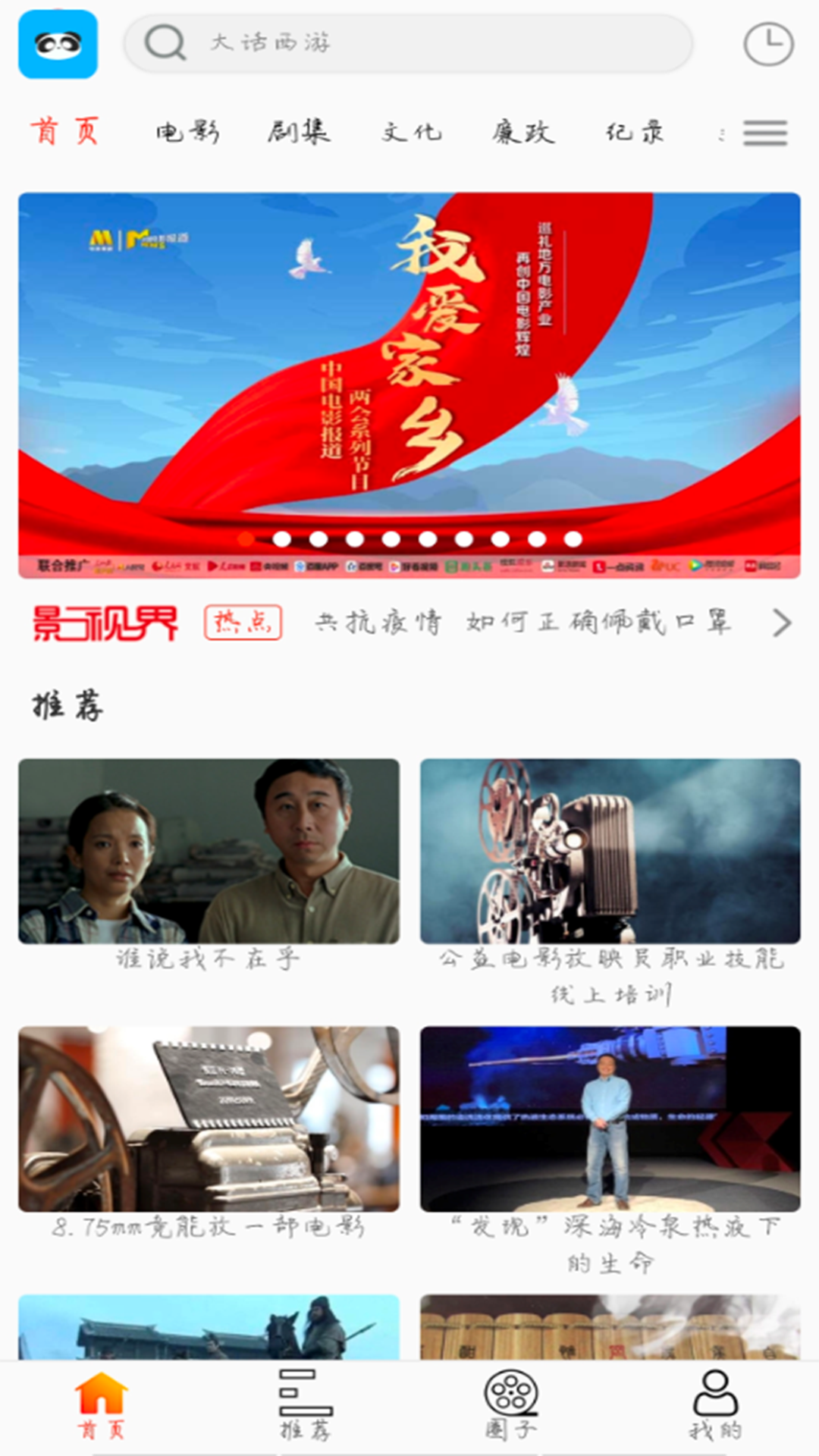Open the 圈子 bottom tab
Image resolution: width=819 pixels, height=1456 pixels.
(x=511, y=1405)
